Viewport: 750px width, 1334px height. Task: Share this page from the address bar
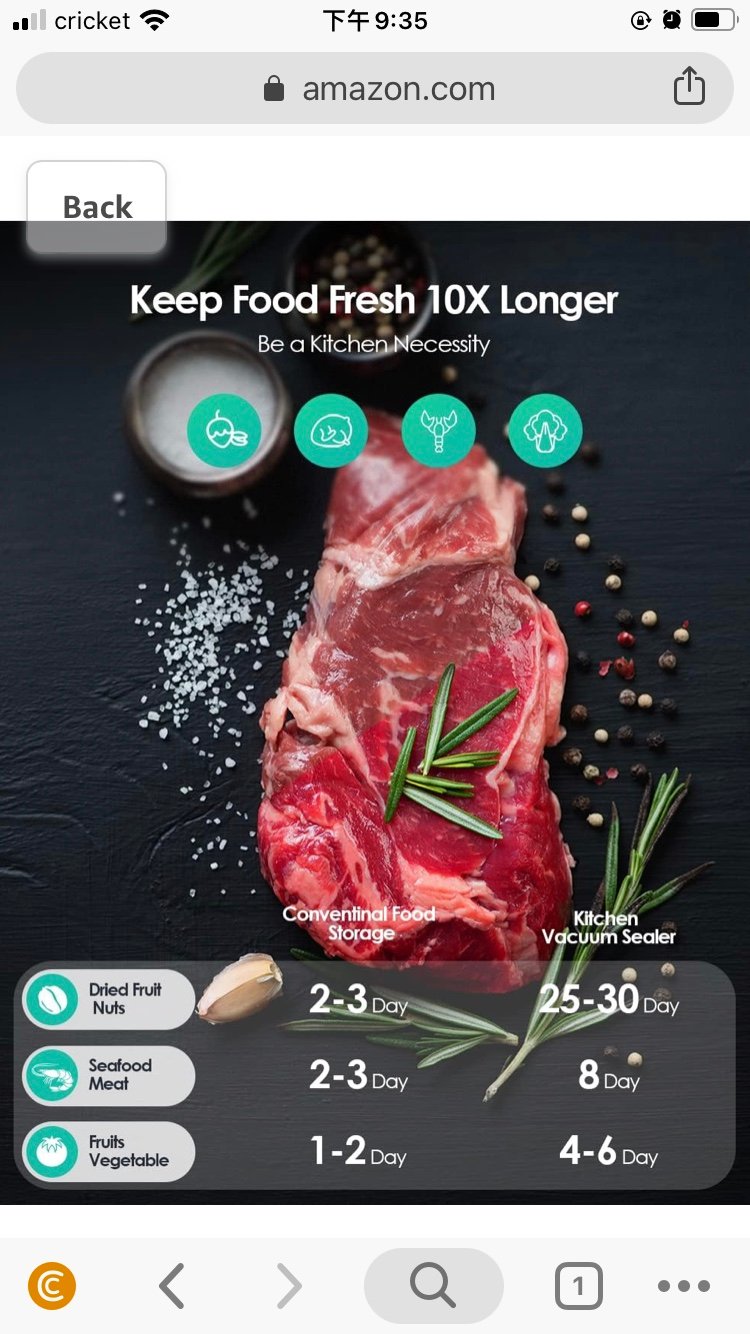point(689,87)
